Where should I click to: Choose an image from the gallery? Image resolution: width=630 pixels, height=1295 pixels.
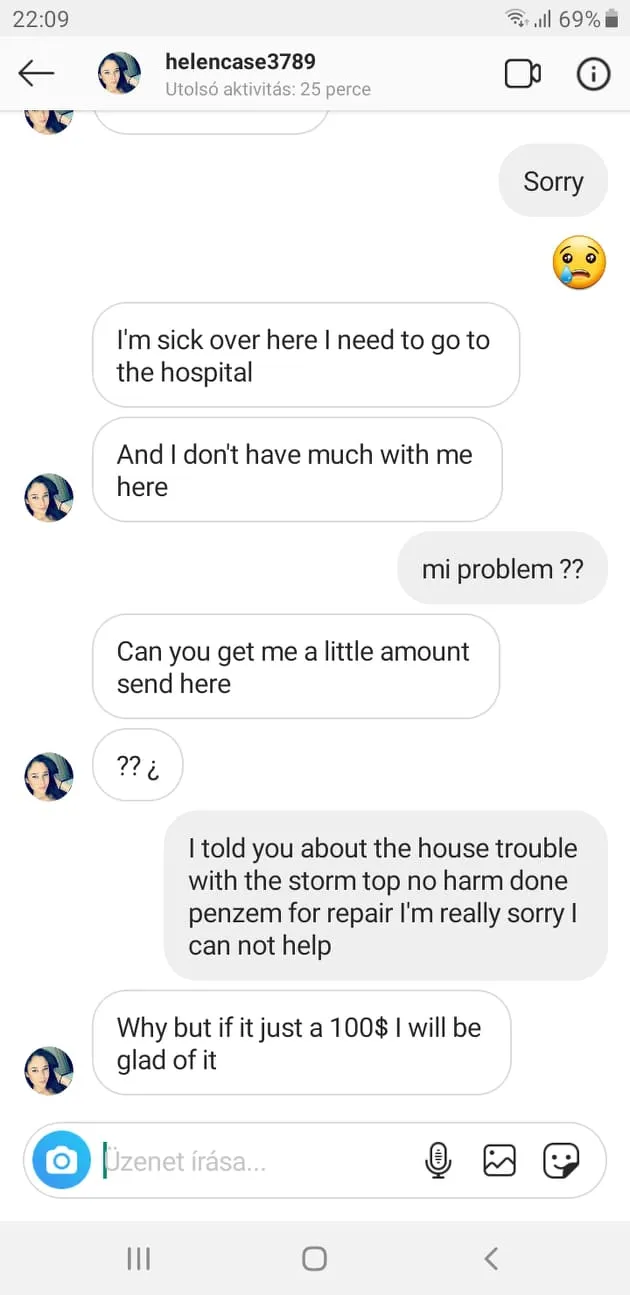[499, 1160]
